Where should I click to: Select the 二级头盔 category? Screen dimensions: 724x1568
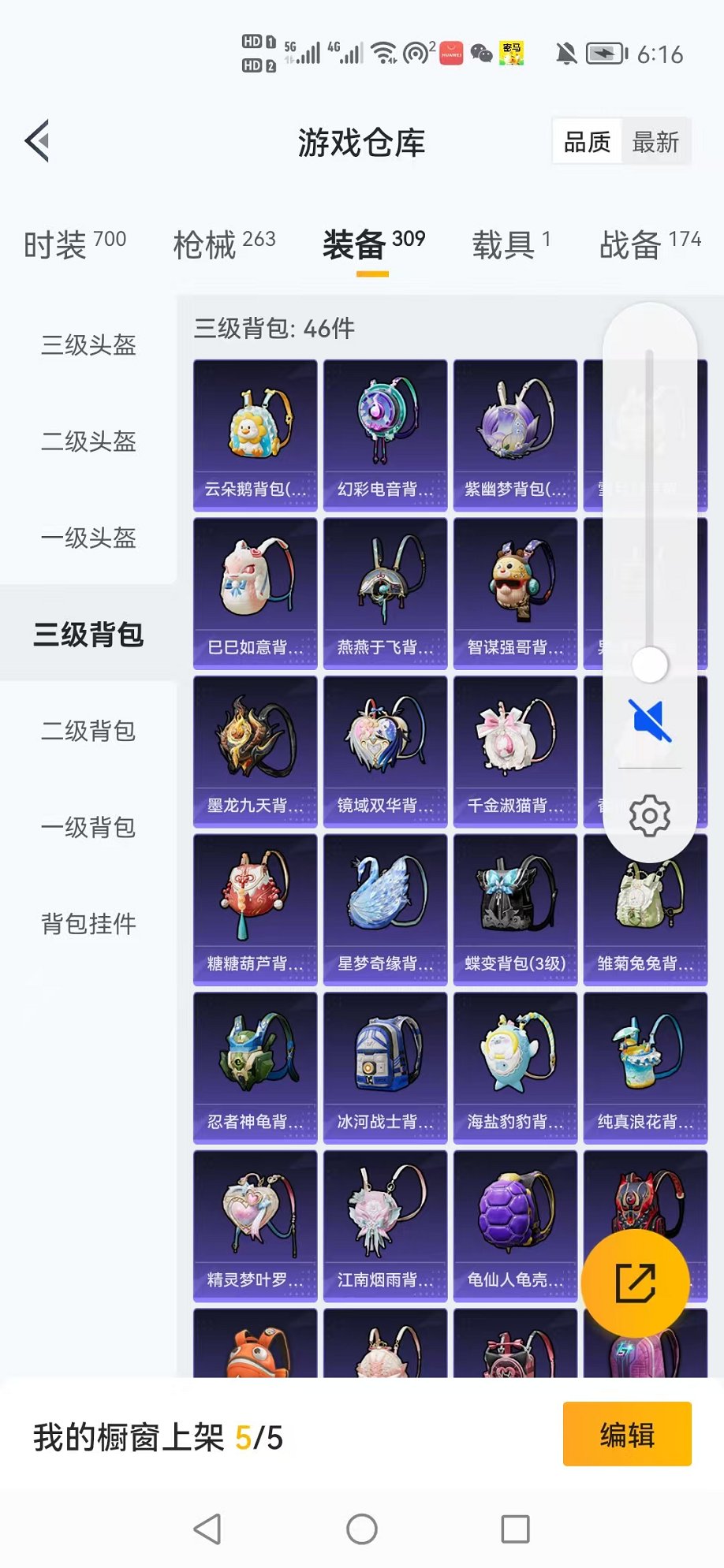point(88,441)
